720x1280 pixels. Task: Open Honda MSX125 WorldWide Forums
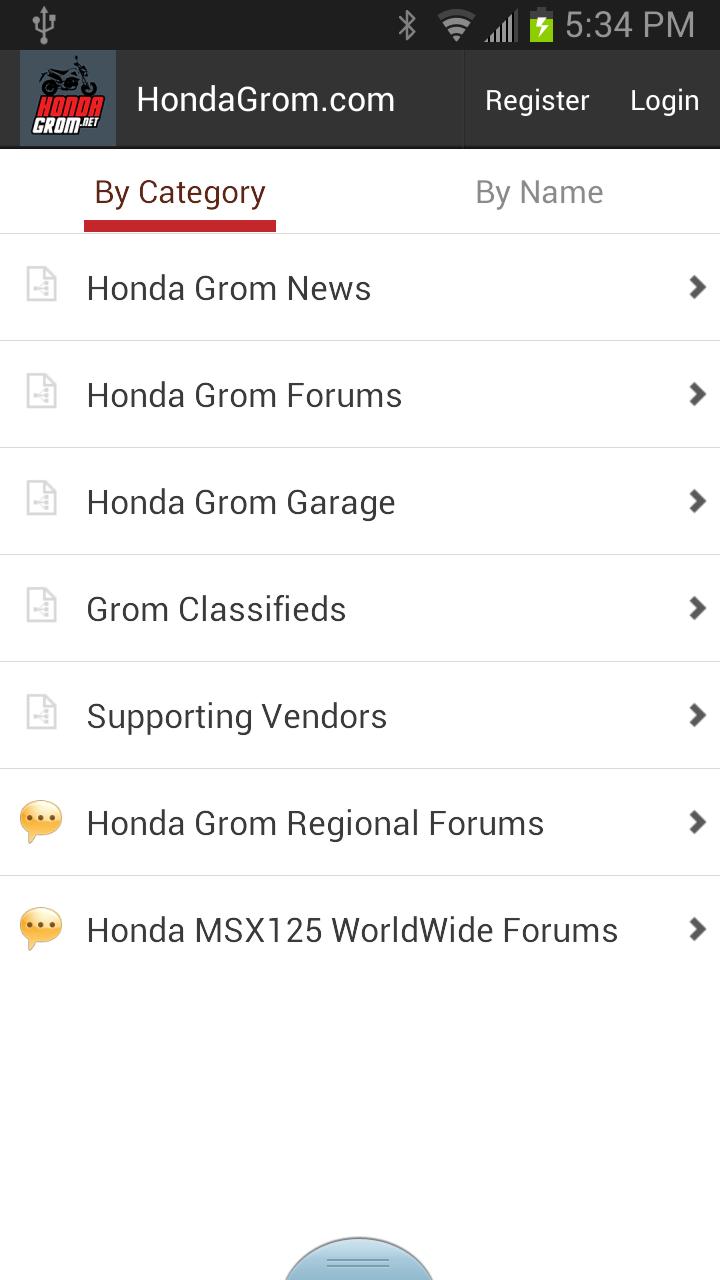click(360, 930)
